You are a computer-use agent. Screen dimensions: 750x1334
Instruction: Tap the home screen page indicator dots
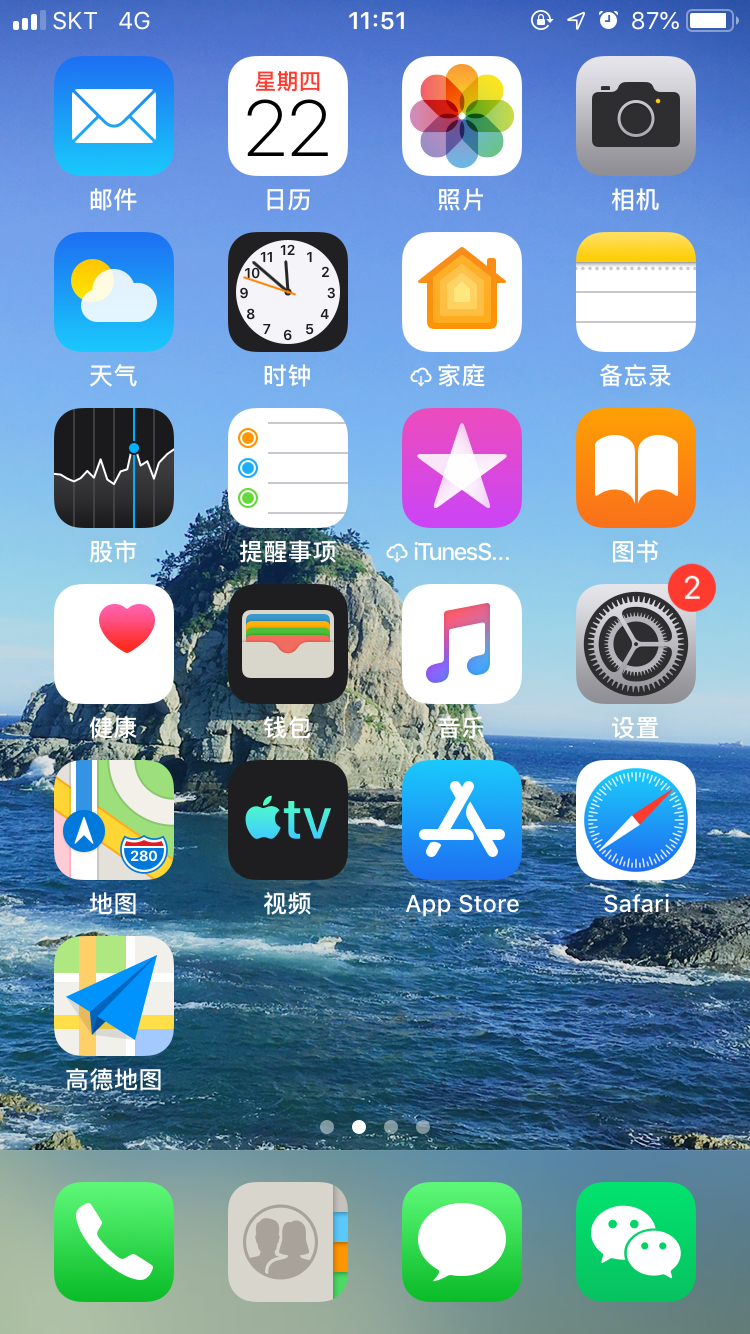(375, 1127)
